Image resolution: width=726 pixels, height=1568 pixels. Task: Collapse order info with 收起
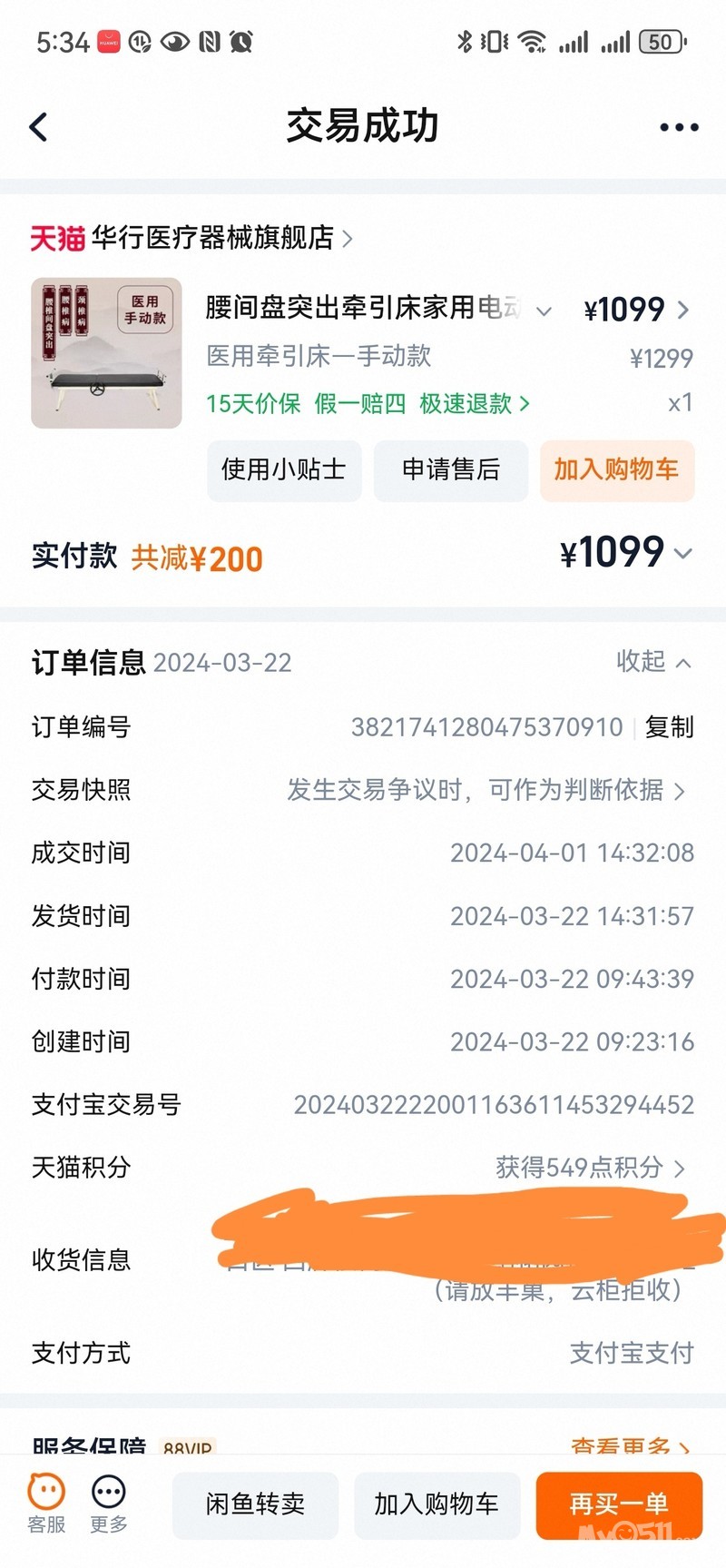coord(653,662)
